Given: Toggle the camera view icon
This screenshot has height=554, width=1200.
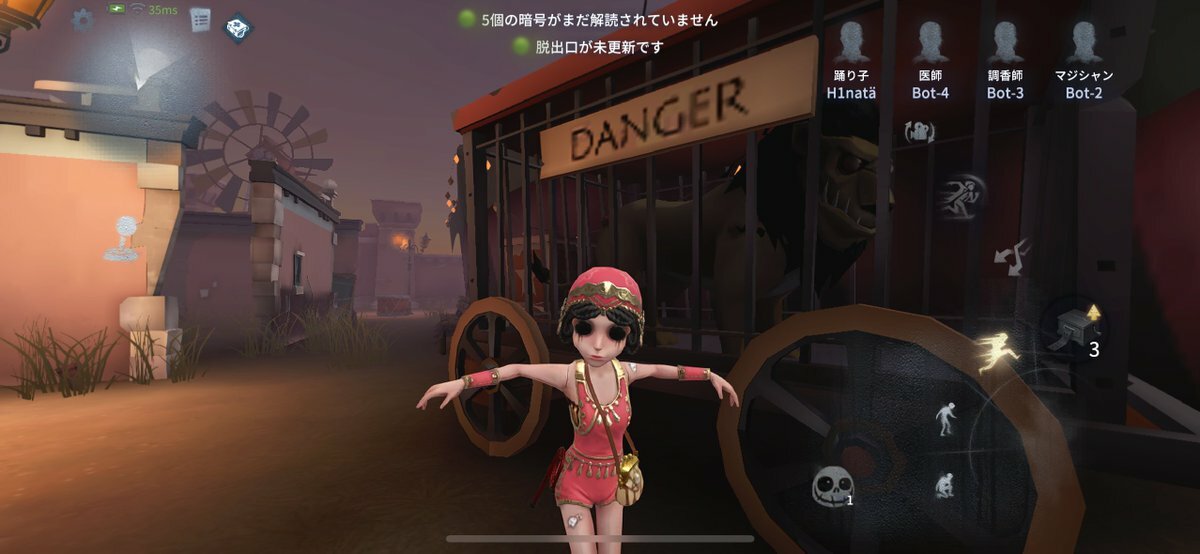Looking at the screenshot, I should (919, 131).
